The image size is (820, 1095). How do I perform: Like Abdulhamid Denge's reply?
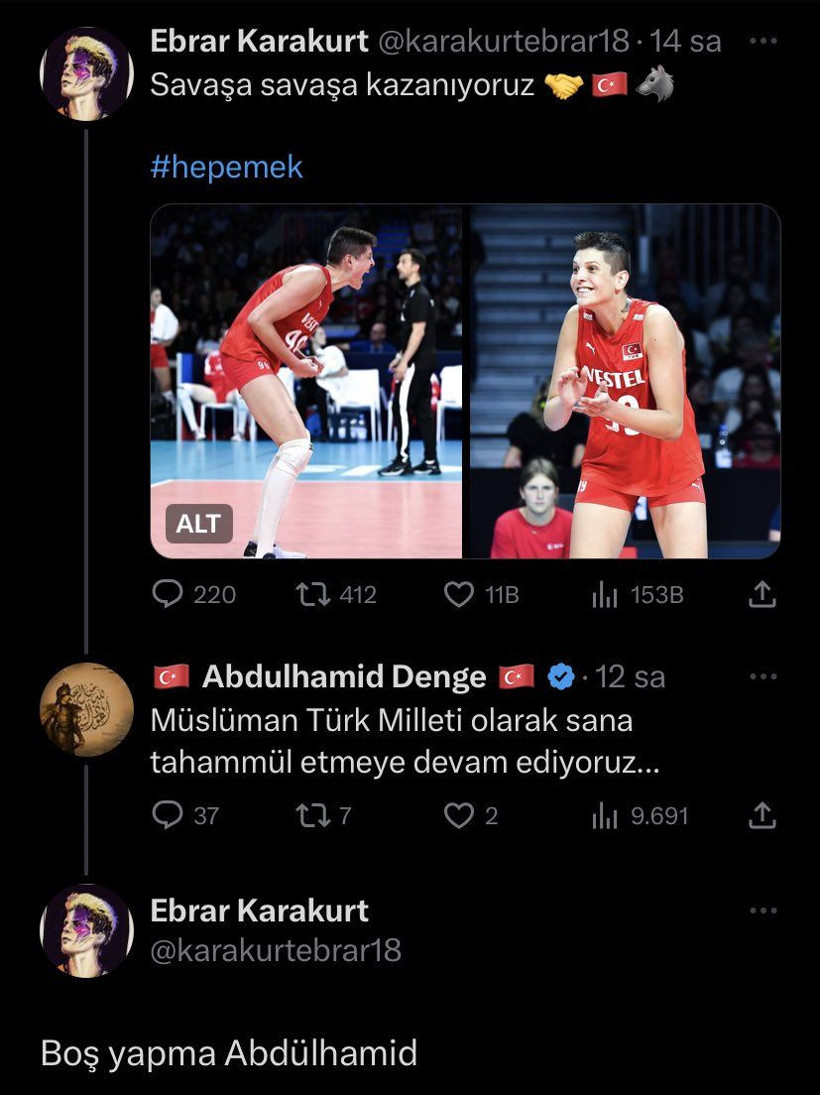[x=459, y=816]
